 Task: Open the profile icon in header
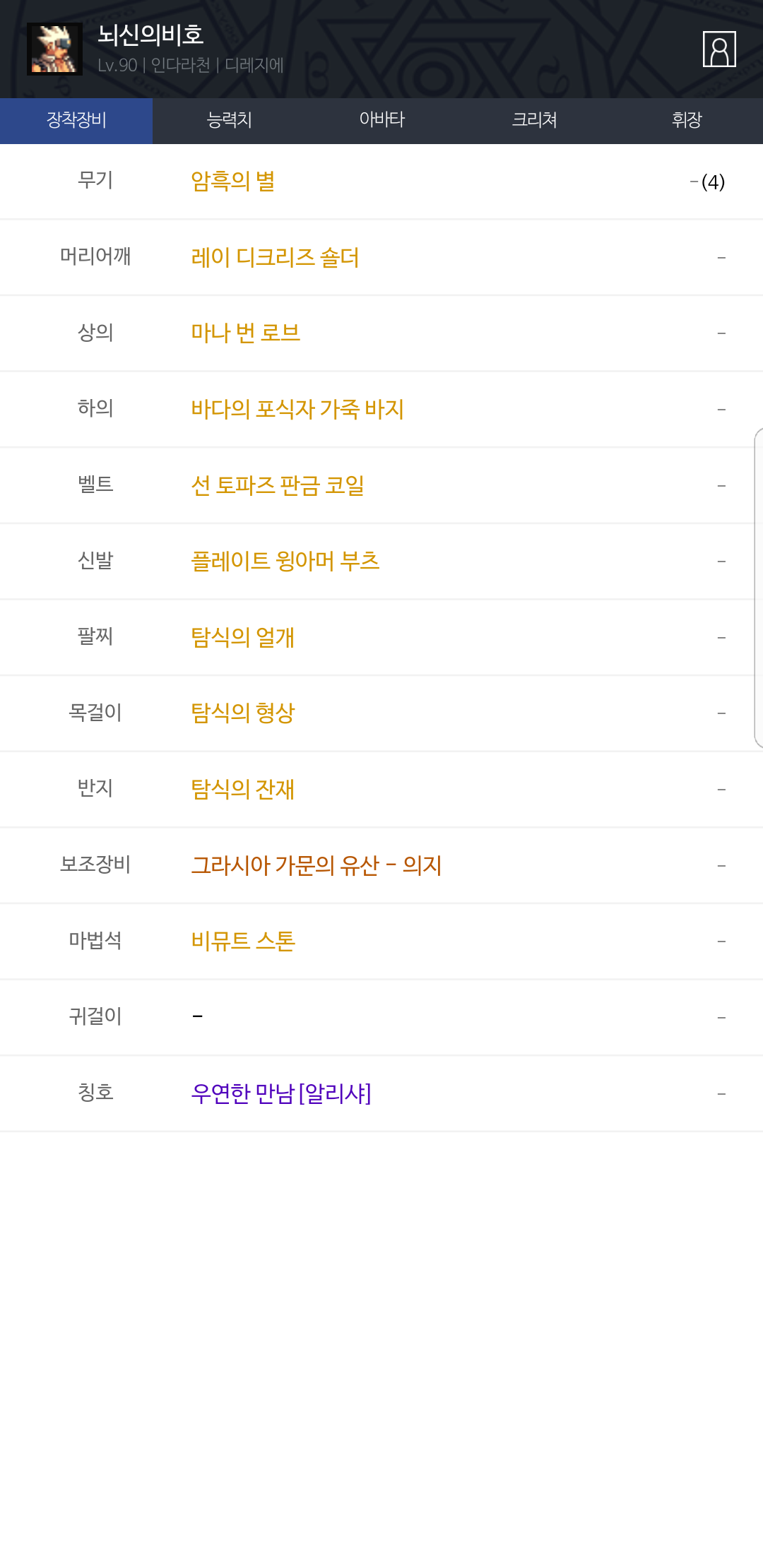(x=719, y=49)
